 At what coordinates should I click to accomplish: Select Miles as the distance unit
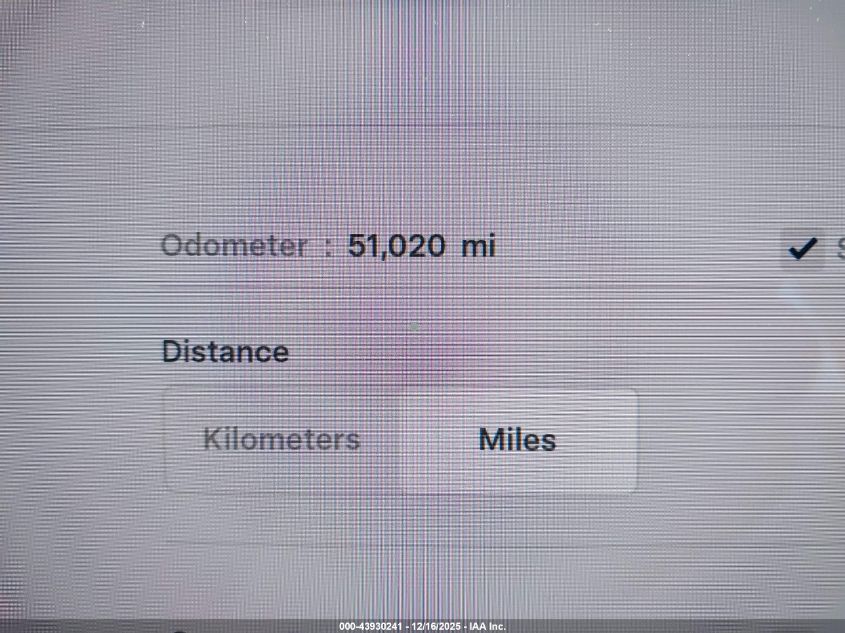(517, 439)
